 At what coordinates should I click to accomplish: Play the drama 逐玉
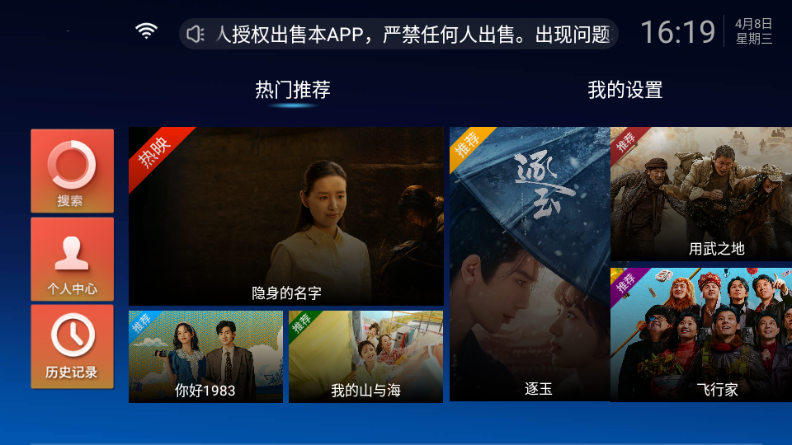click(x=528, y=264)
